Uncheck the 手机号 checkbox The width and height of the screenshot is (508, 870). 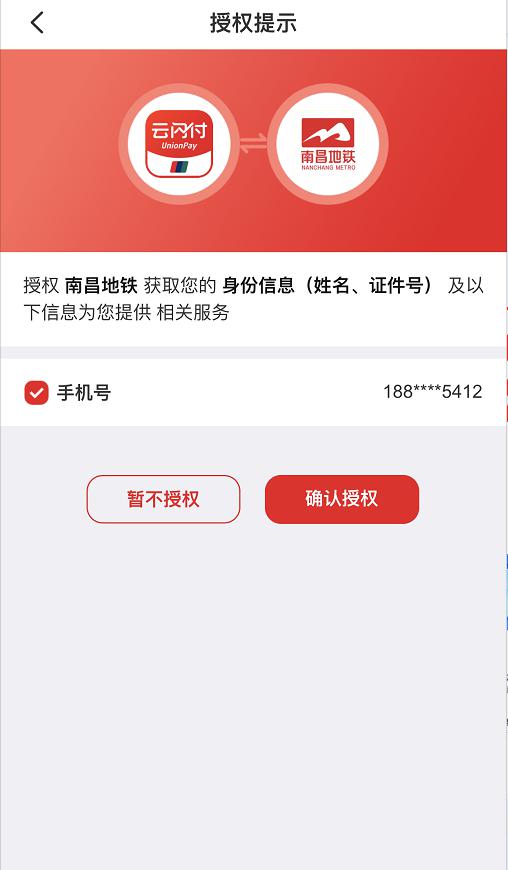point(37,392)
